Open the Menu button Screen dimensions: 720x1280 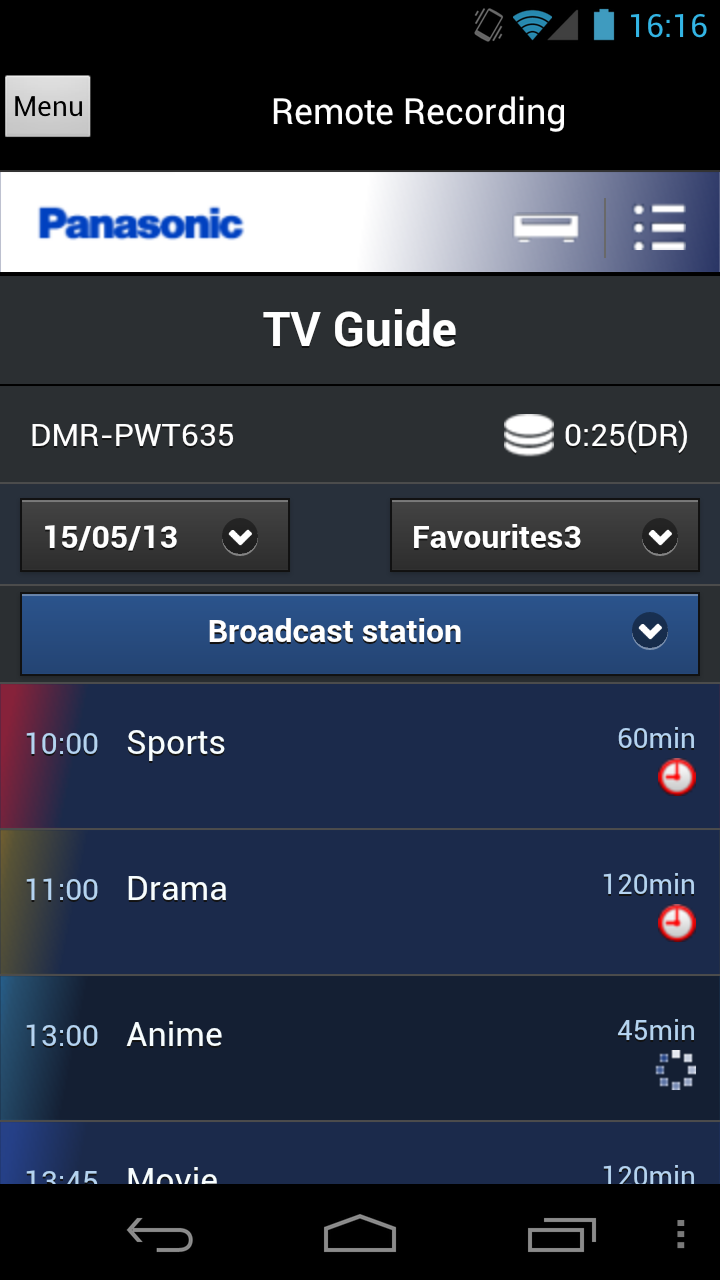click(x=48, y=106)
